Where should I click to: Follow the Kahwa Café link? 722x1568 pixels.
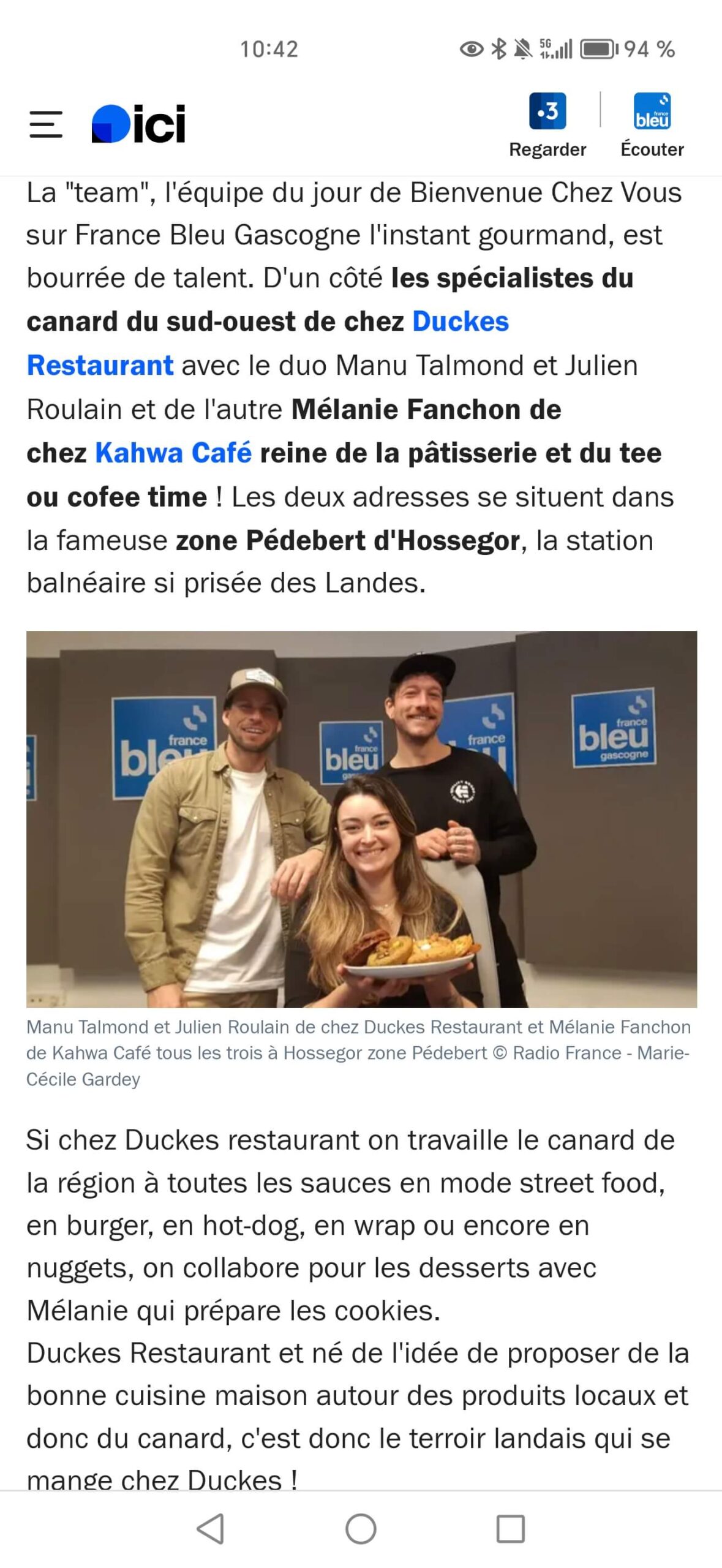click(x=173, y=453)
